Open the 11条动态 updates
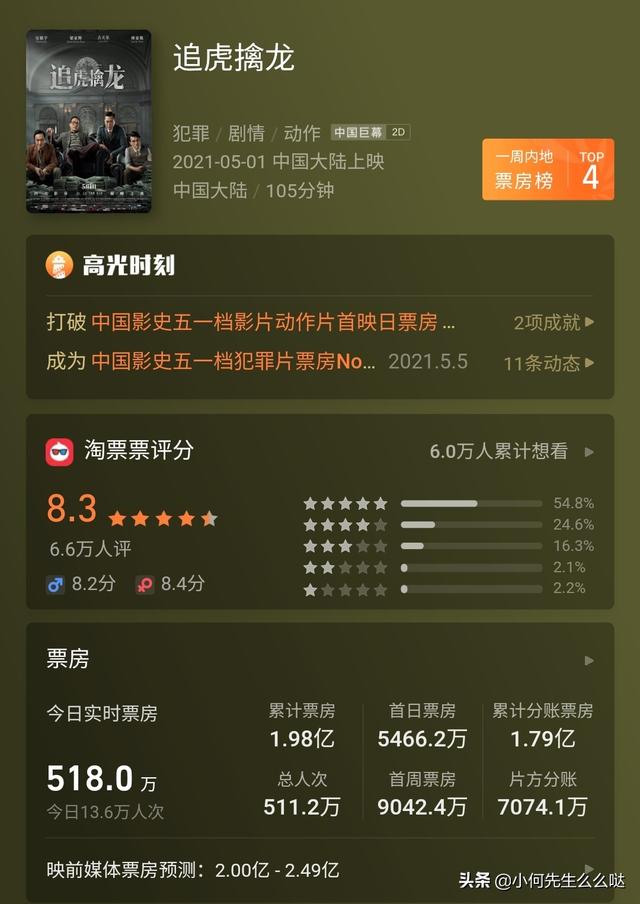 coord(548,363)
